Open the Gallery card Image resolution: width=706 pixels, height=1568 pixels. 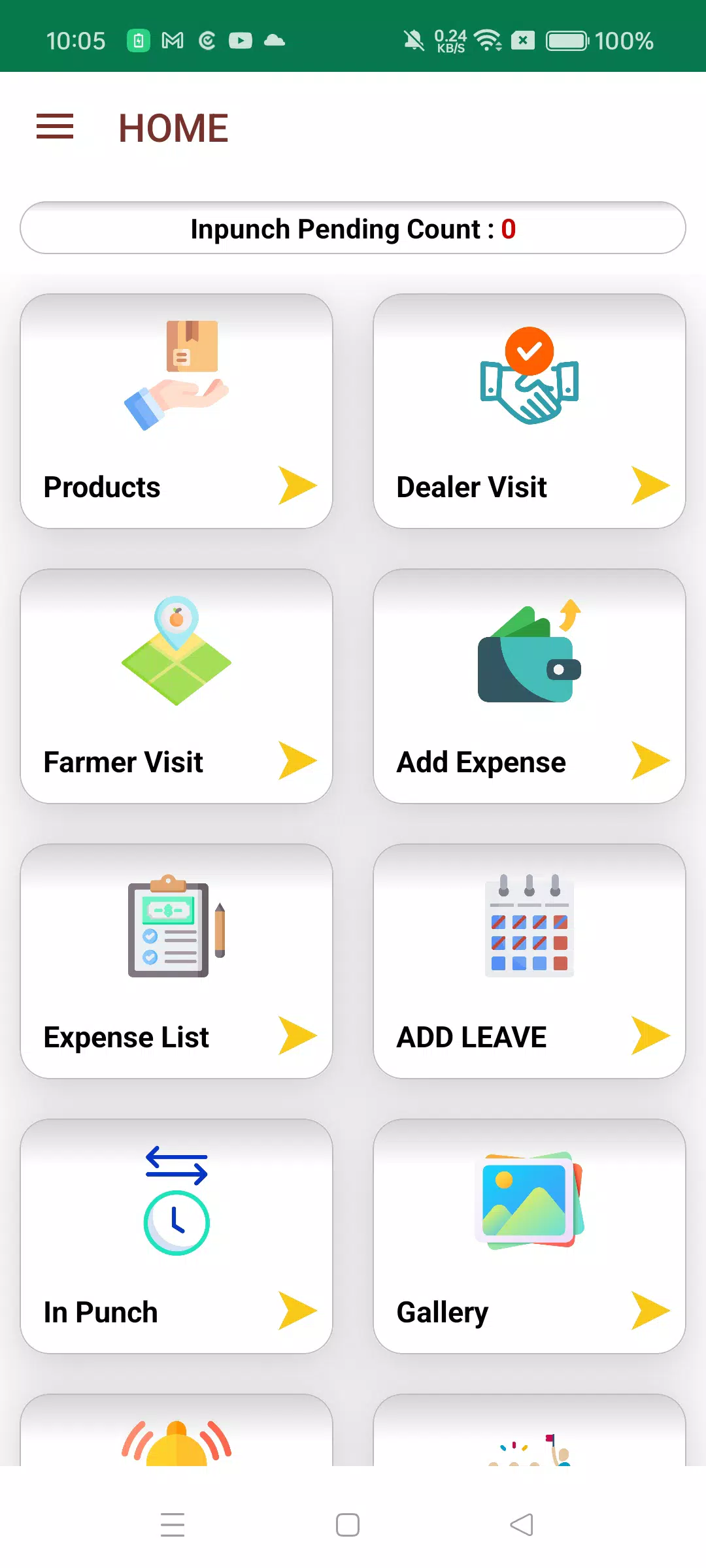(529, 1236)
